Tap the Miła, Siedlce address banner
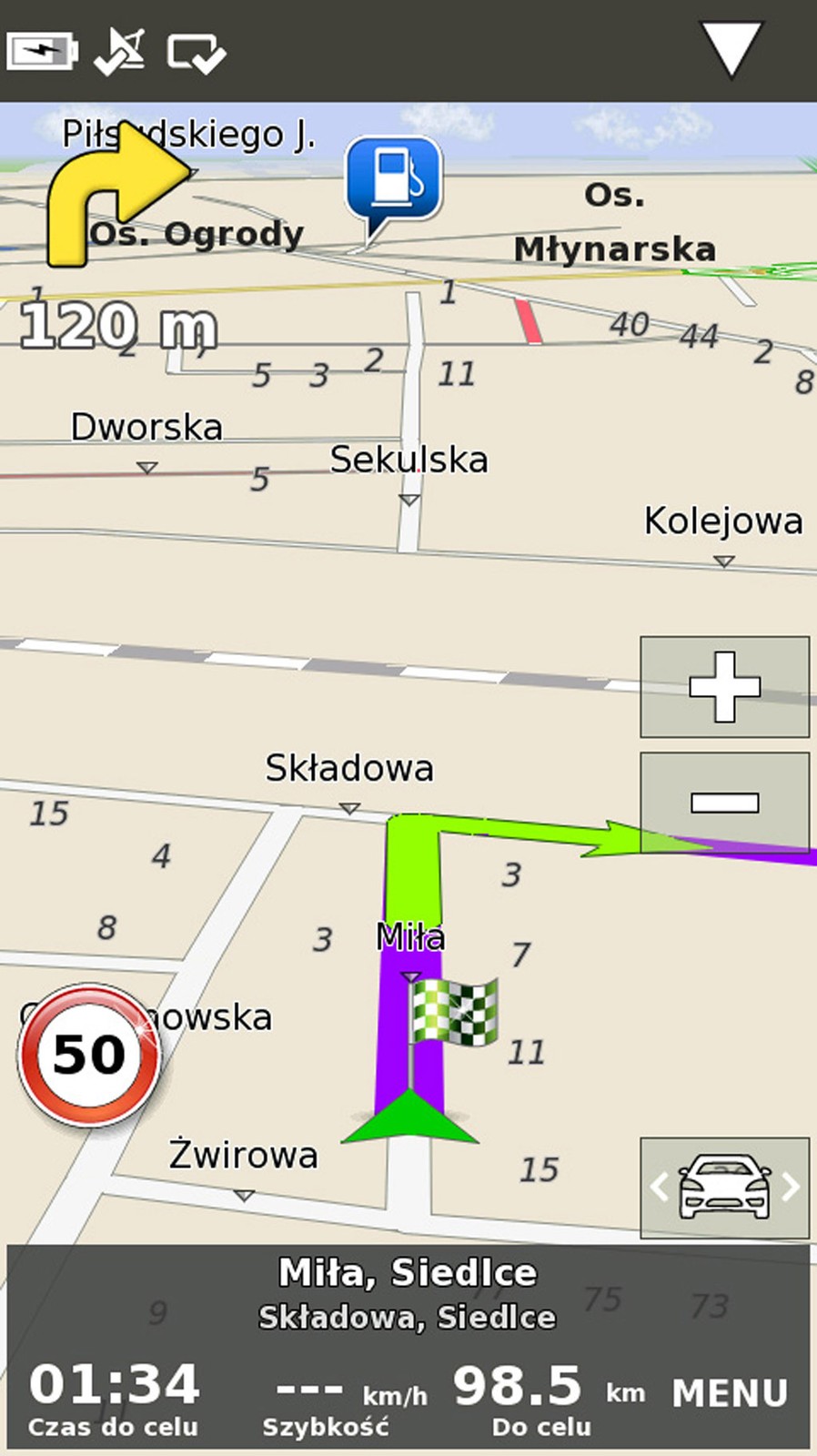Viewport: 817px width, 1456px height. [x=408, y=1272]
